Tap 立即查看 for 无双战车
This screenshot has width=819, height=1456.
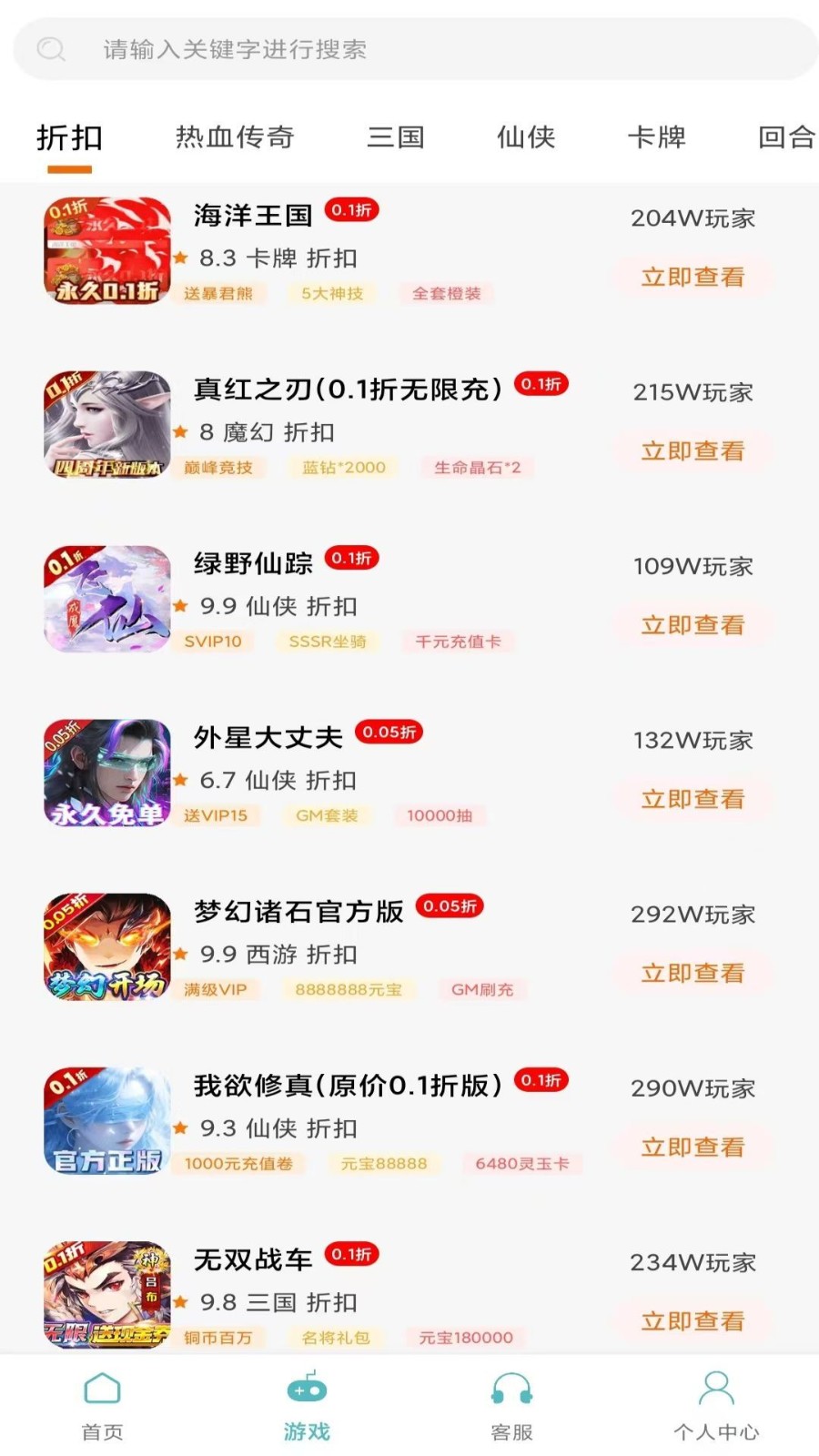[693, 1321]
